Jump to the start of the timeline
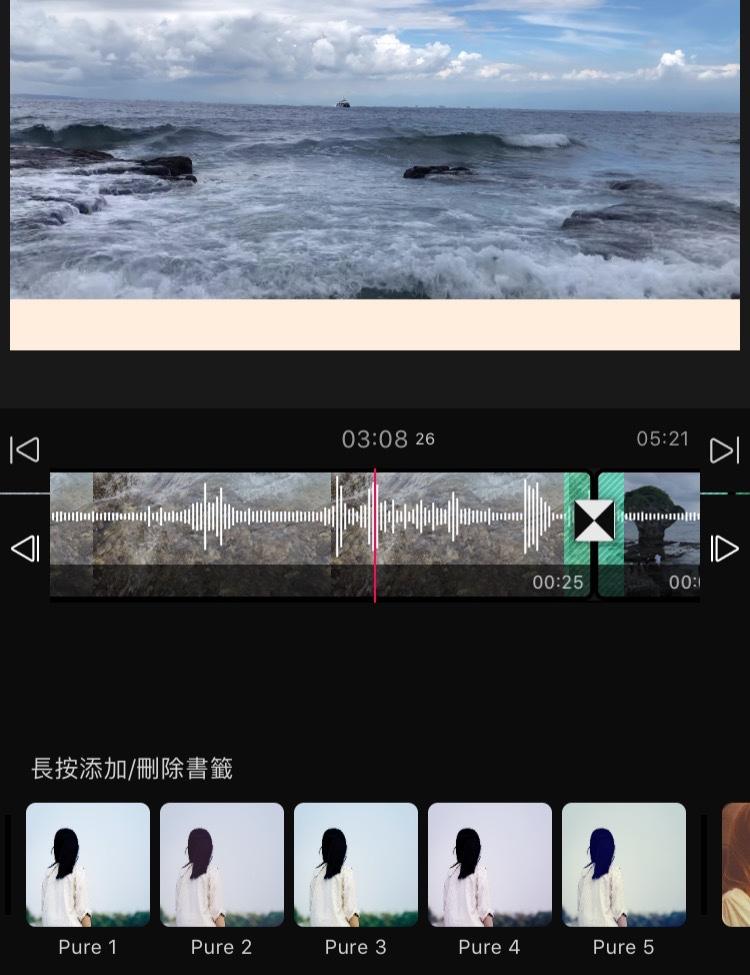This screenshot has width=750, height=975. click(x=25, y=450)
